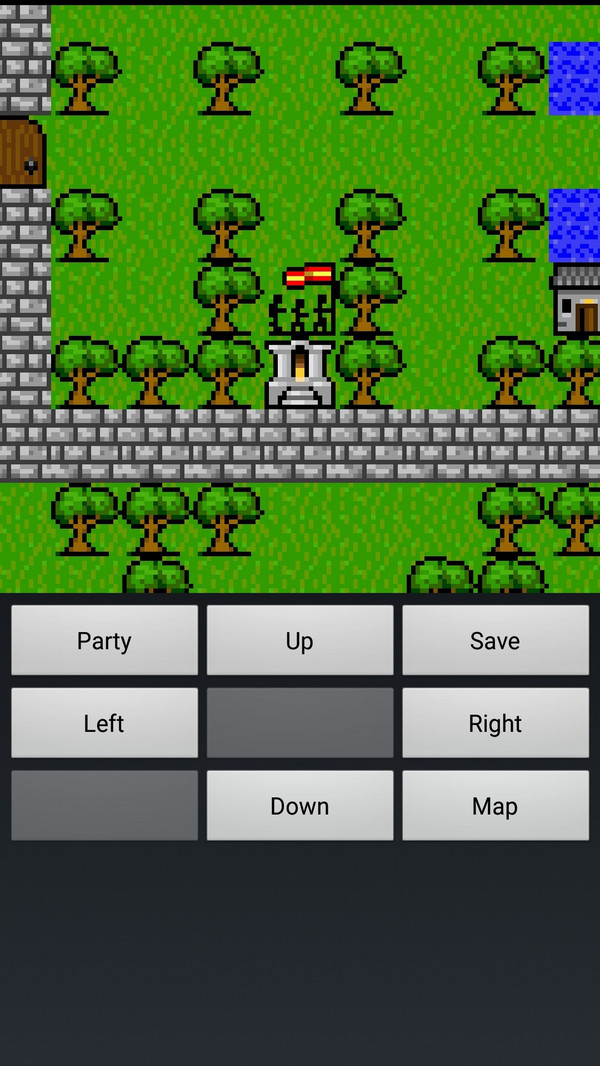Save the game
This screenshot has height=1066, width=600.
tap(495, 640)
